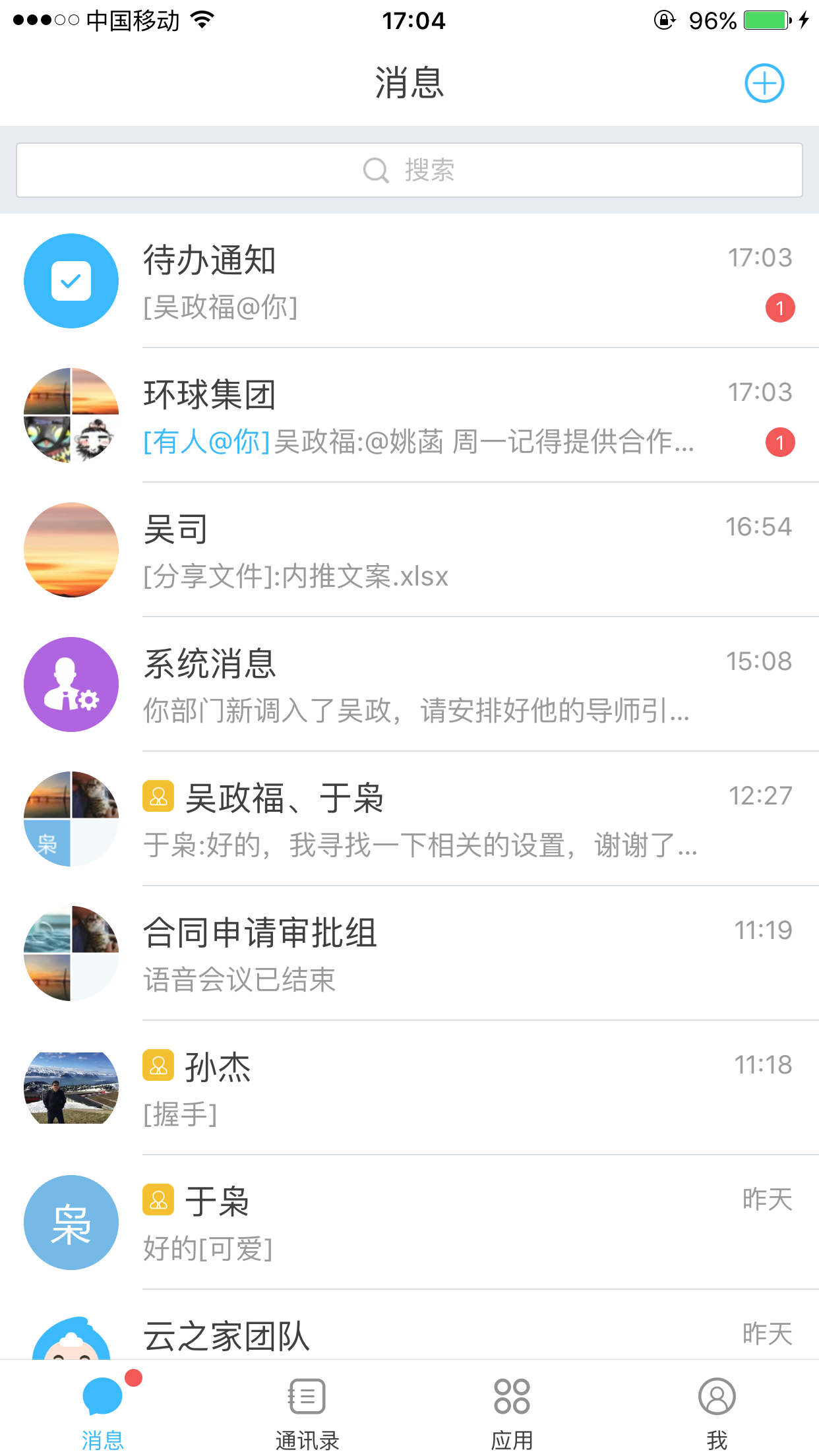
Task: Open the 吴政福、于枭 group conversation
Action: [422, 820]
